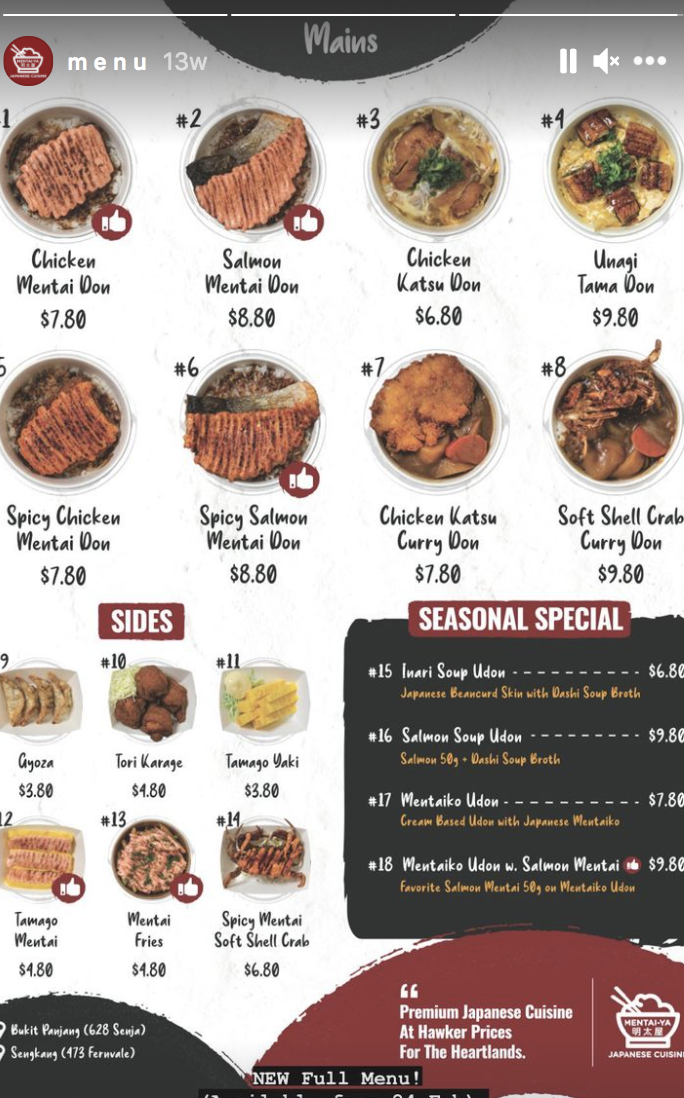Image resolution: width=684 pixels, height=1098 pixels.
Task: Pause the story playback
Action: tap(568, 61)
